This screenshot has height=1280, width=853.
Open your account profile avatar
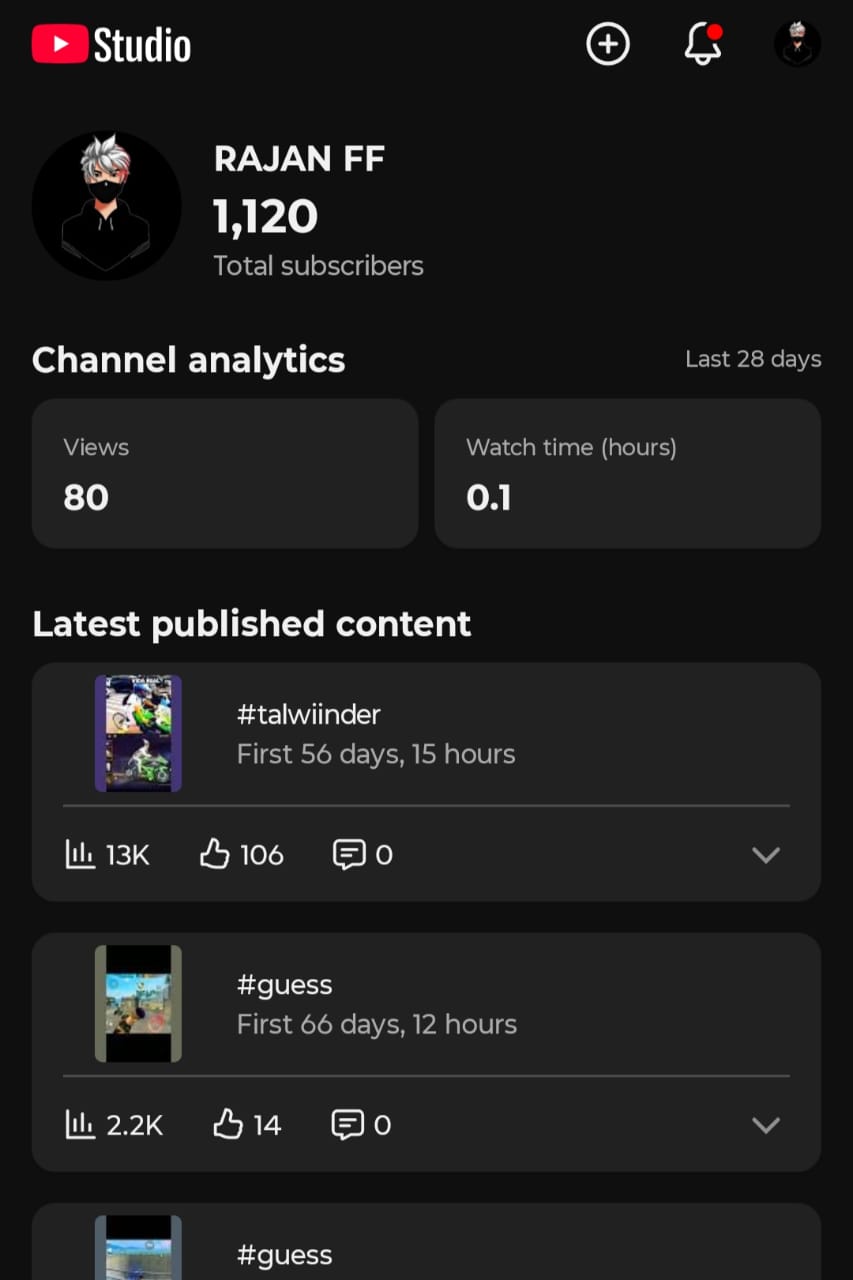pos(797,44)
